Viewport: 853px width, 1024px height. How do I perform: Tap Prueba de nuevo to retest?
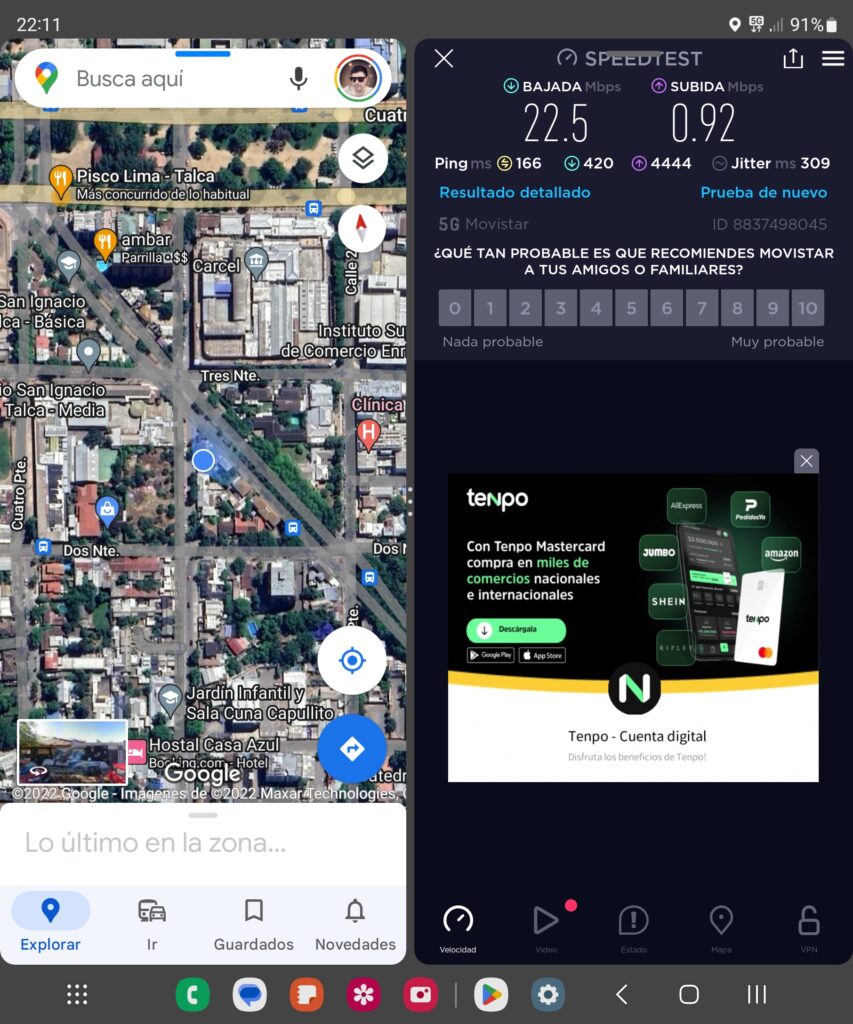point(764,192)
